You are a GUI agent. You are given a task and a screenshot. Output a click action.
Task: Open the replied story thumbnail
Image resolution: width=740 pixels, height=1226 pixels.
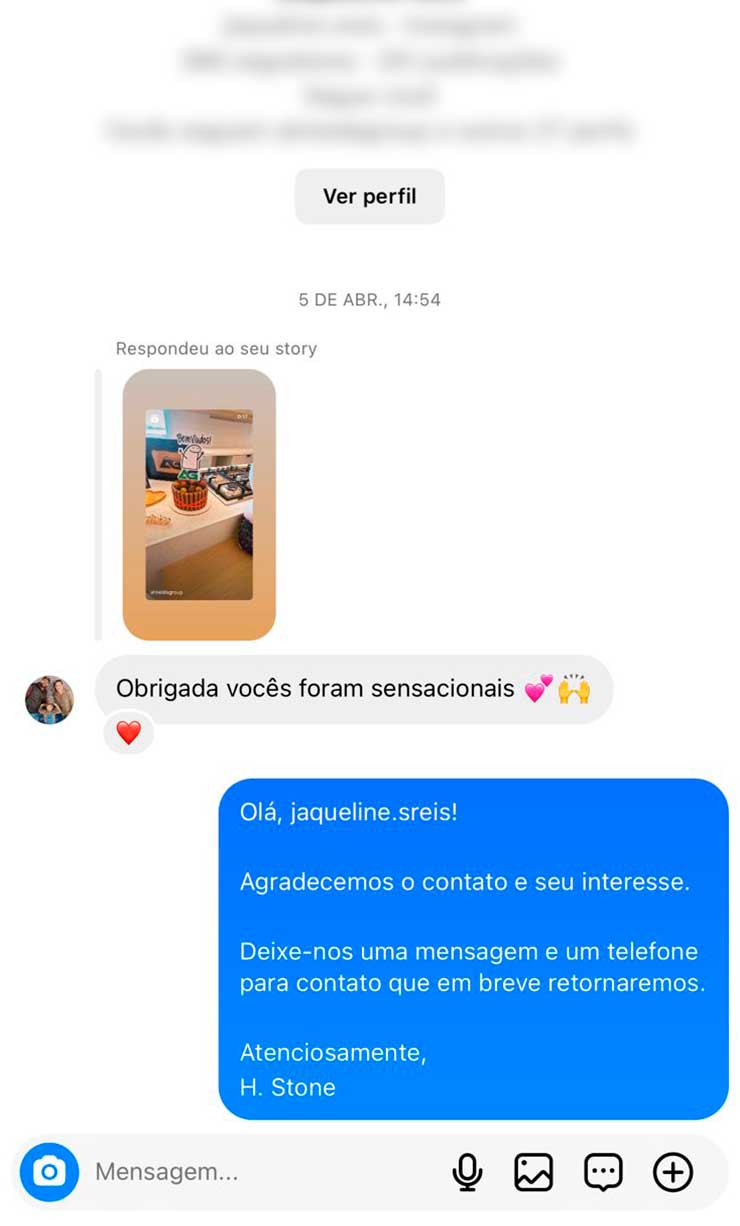tap(199, 504)
